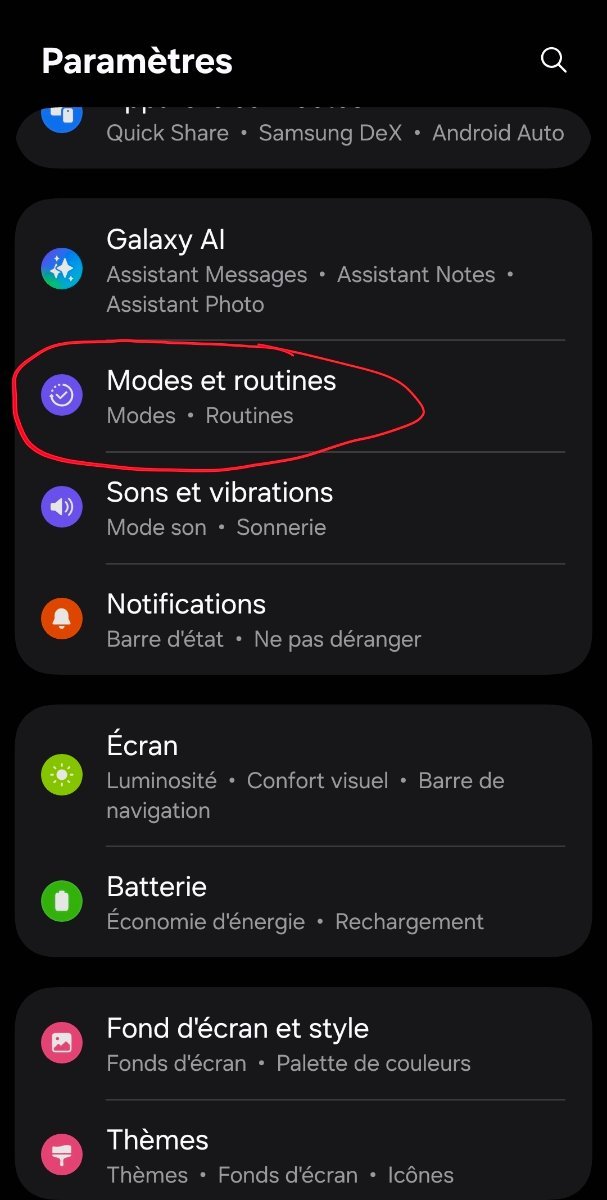Open Écran display settings
Viewport: 607px width, 1200px height.
(300, 776)
